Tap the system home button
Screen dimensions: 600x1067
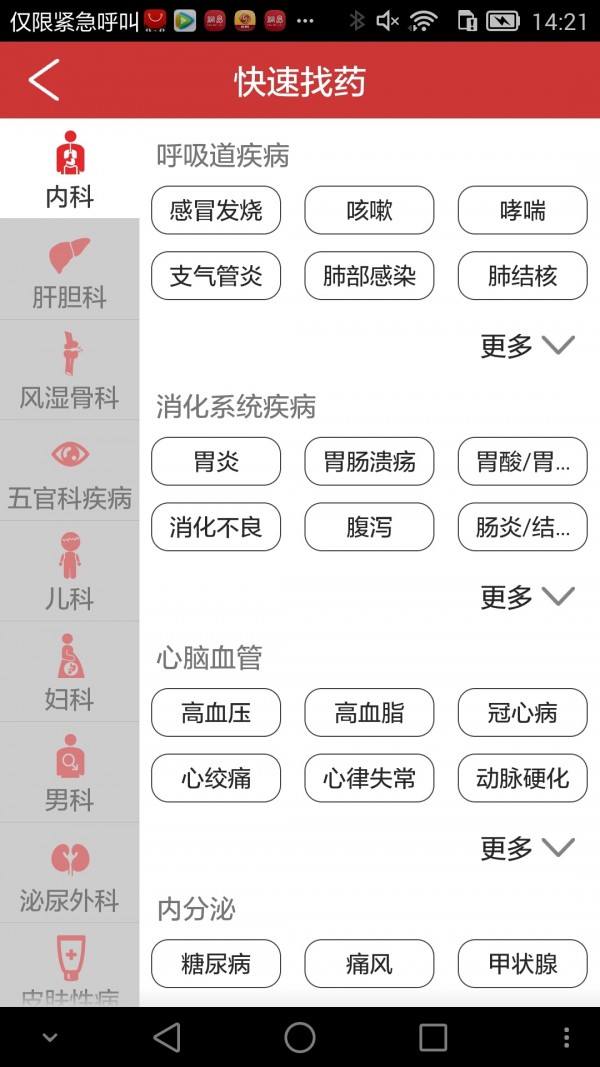coord(299,1037)
